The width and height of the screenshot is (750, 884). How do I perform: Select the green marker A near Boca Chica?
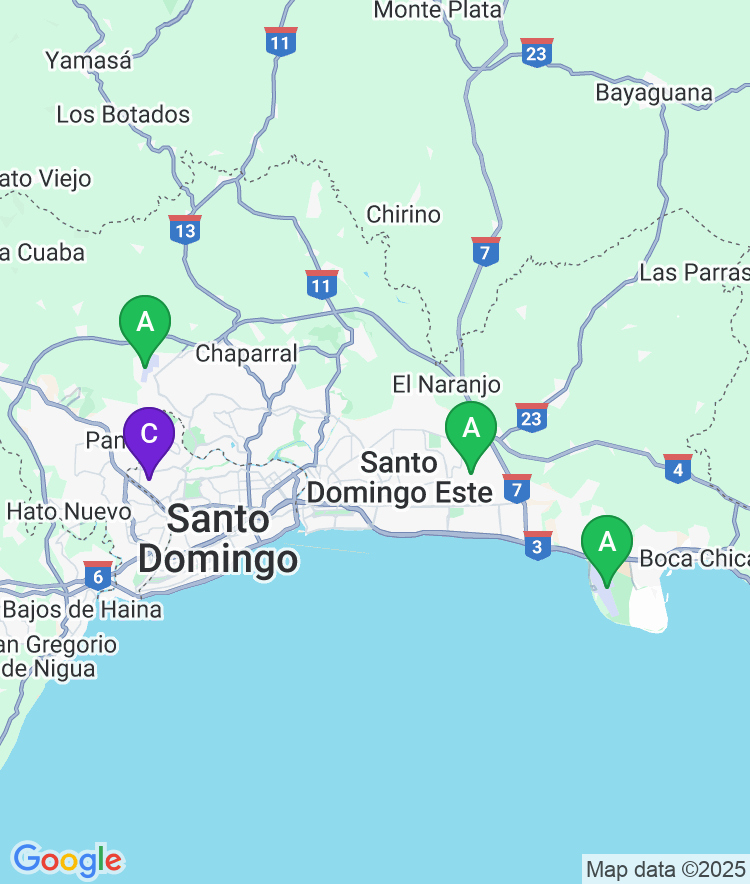coord(608,539)
